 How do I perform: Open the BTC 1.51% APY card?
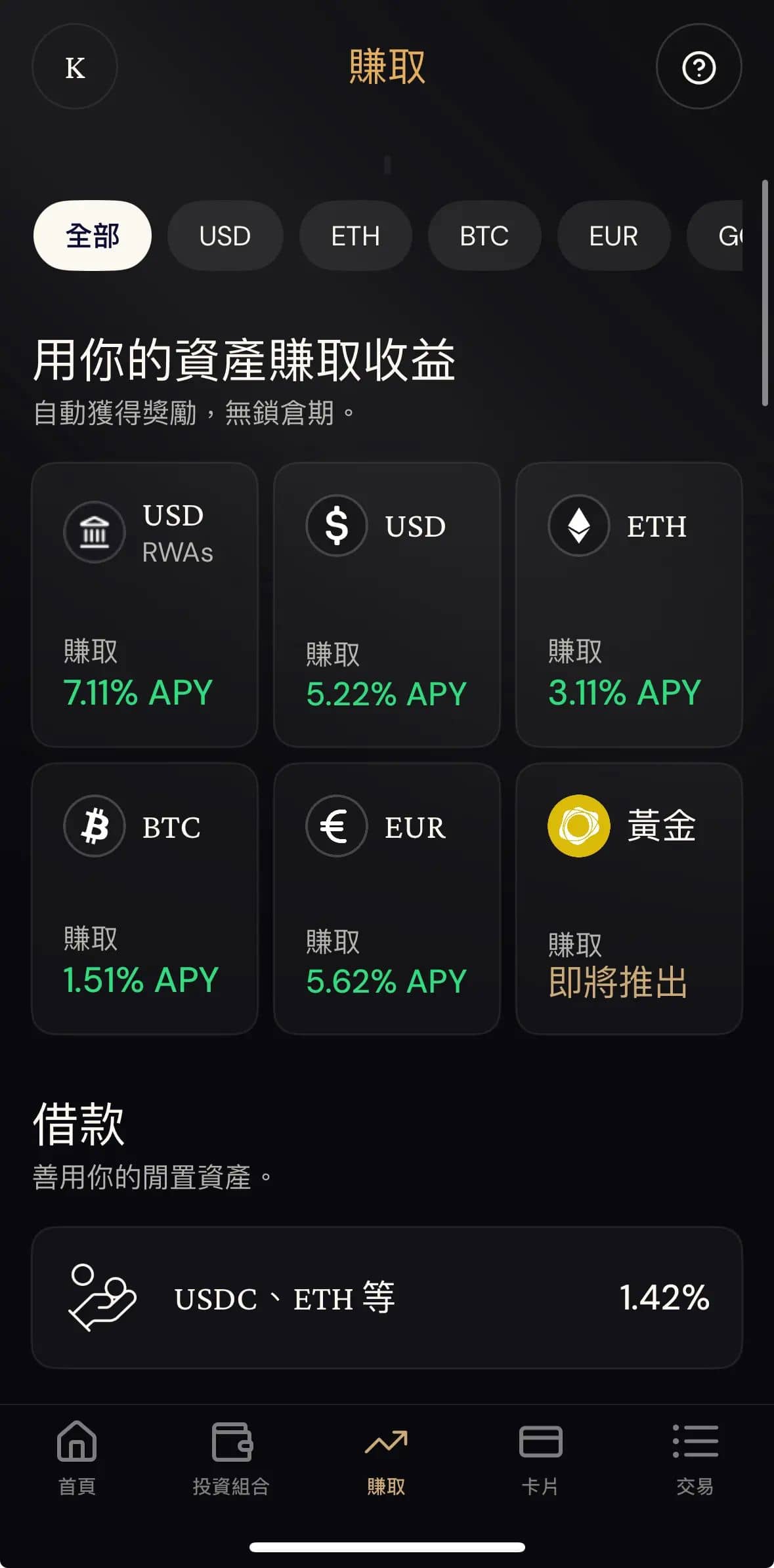(x=144, y=899)
